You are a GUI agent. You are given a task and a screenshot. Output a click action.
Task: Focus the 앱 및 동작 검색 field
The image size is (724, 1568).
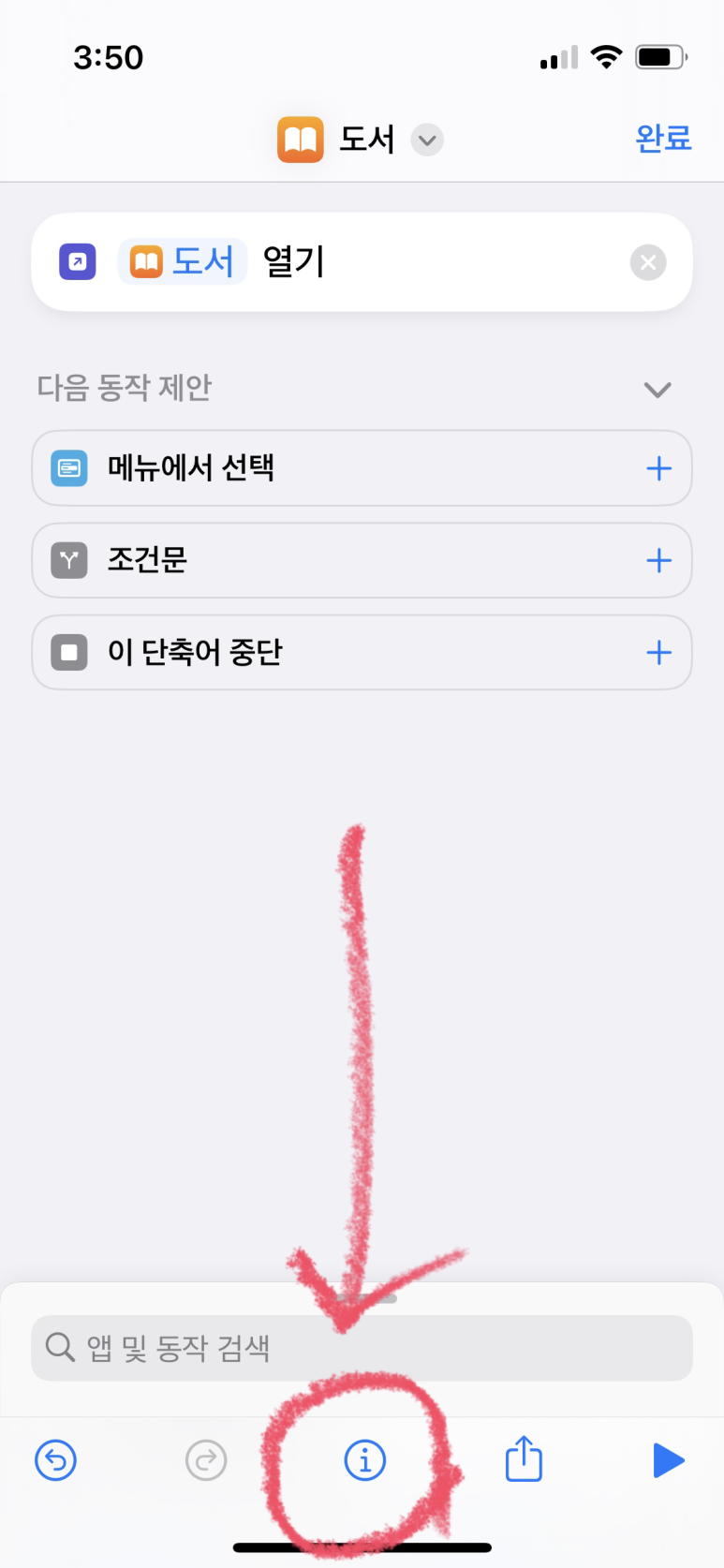362,1348
